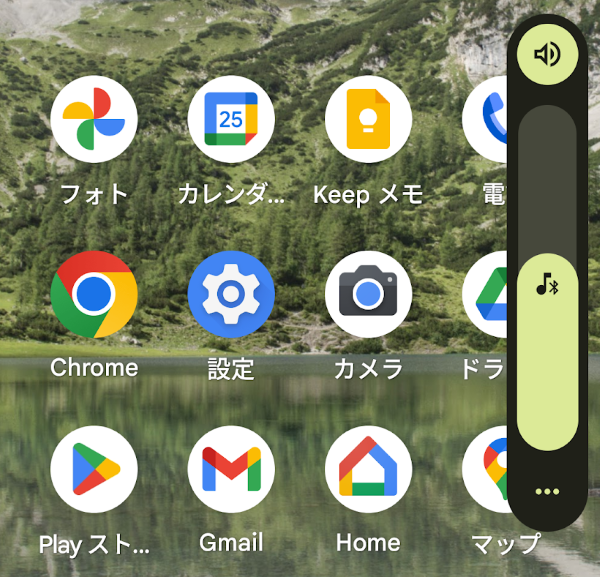This screenshot has width=600, height=577.
Task: Open Play ストア
Action: 94,469
